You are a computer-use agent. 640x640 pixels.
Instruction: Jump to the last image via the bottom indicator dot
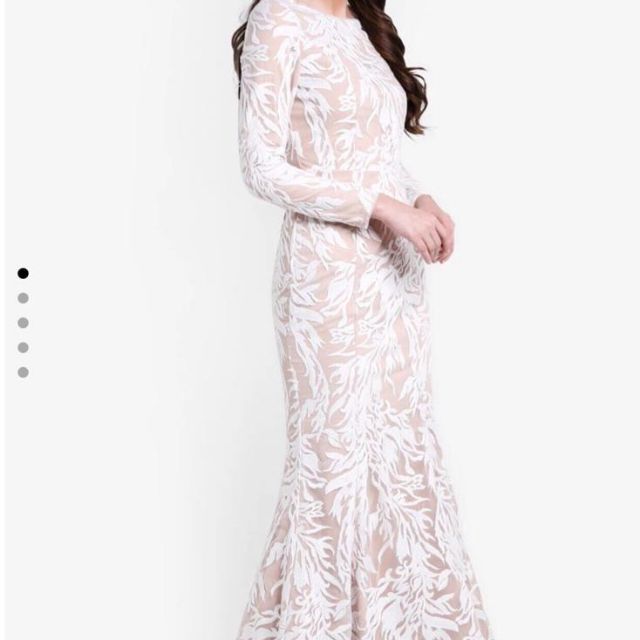coord(23,372)
